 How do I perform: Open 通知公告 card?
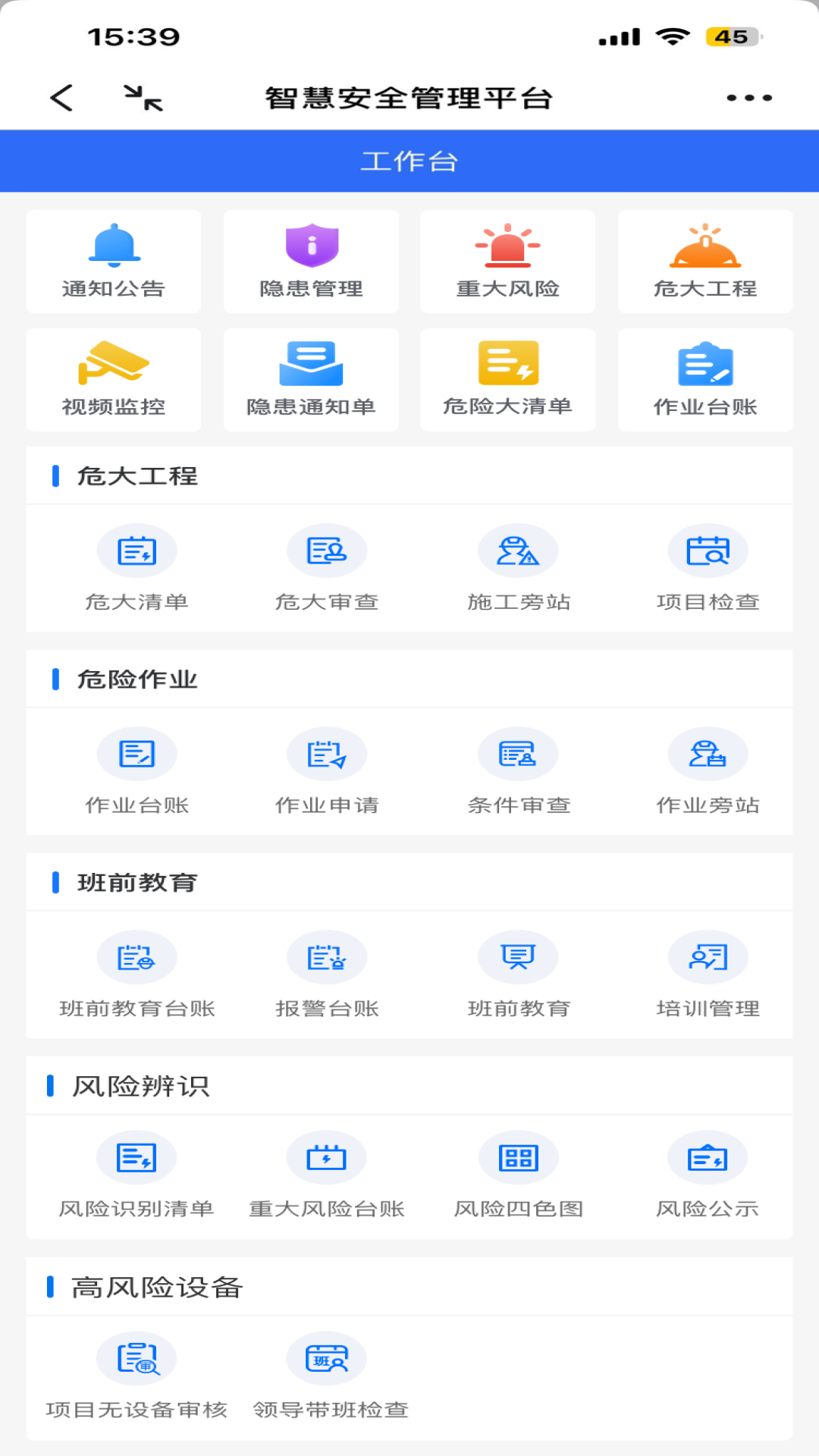pos(114,262)
